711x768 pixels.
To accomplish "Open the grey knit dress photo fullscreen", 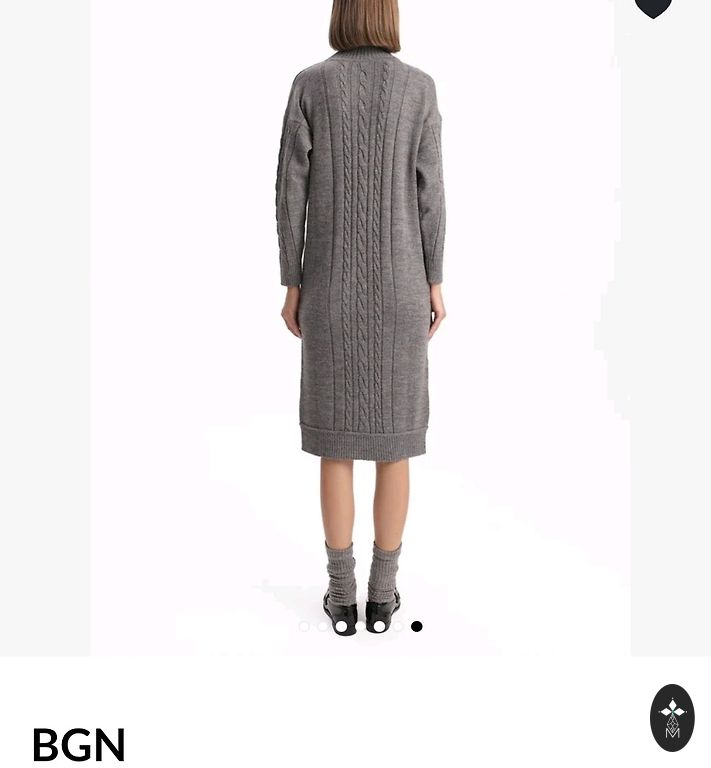I will [x=360, y=300].
